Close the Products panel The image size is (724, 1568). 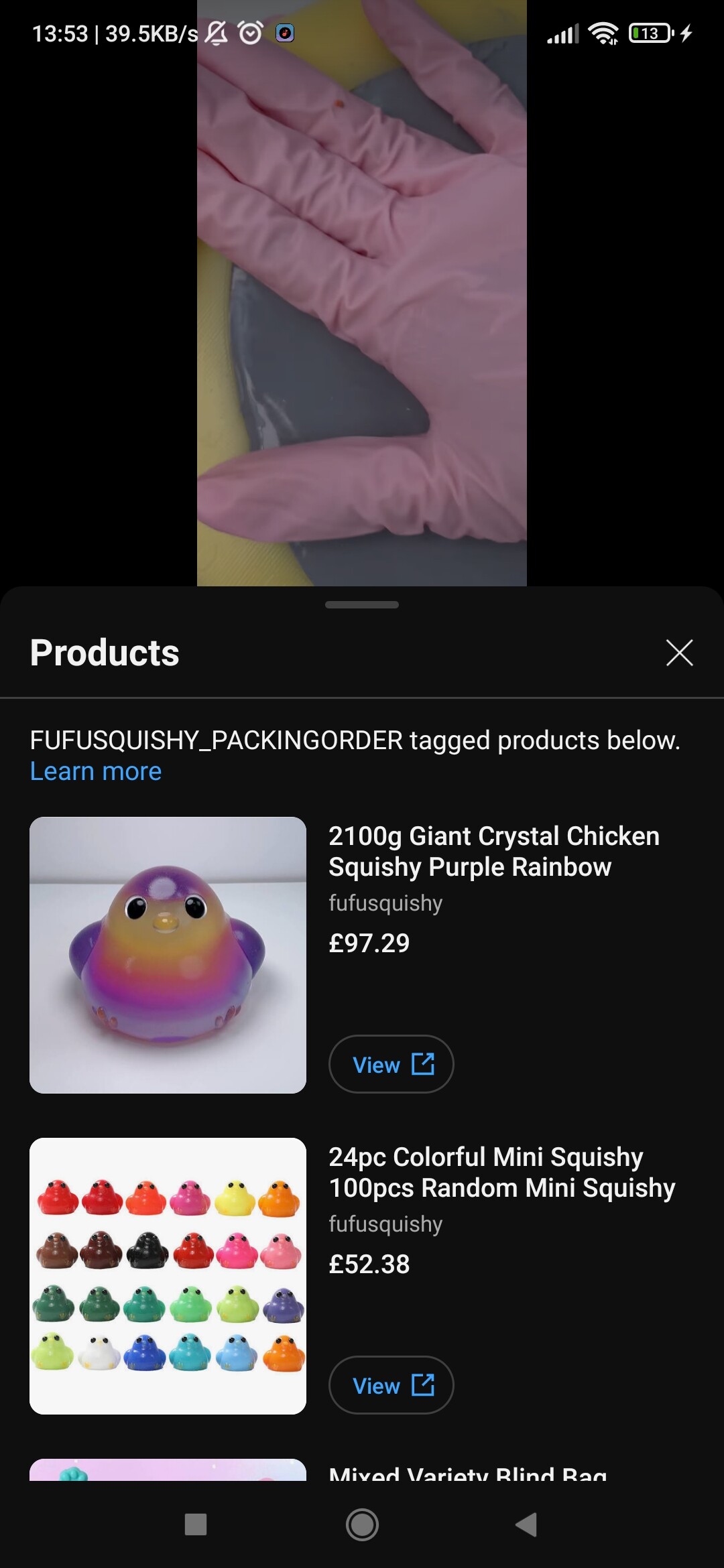(679, 653)
